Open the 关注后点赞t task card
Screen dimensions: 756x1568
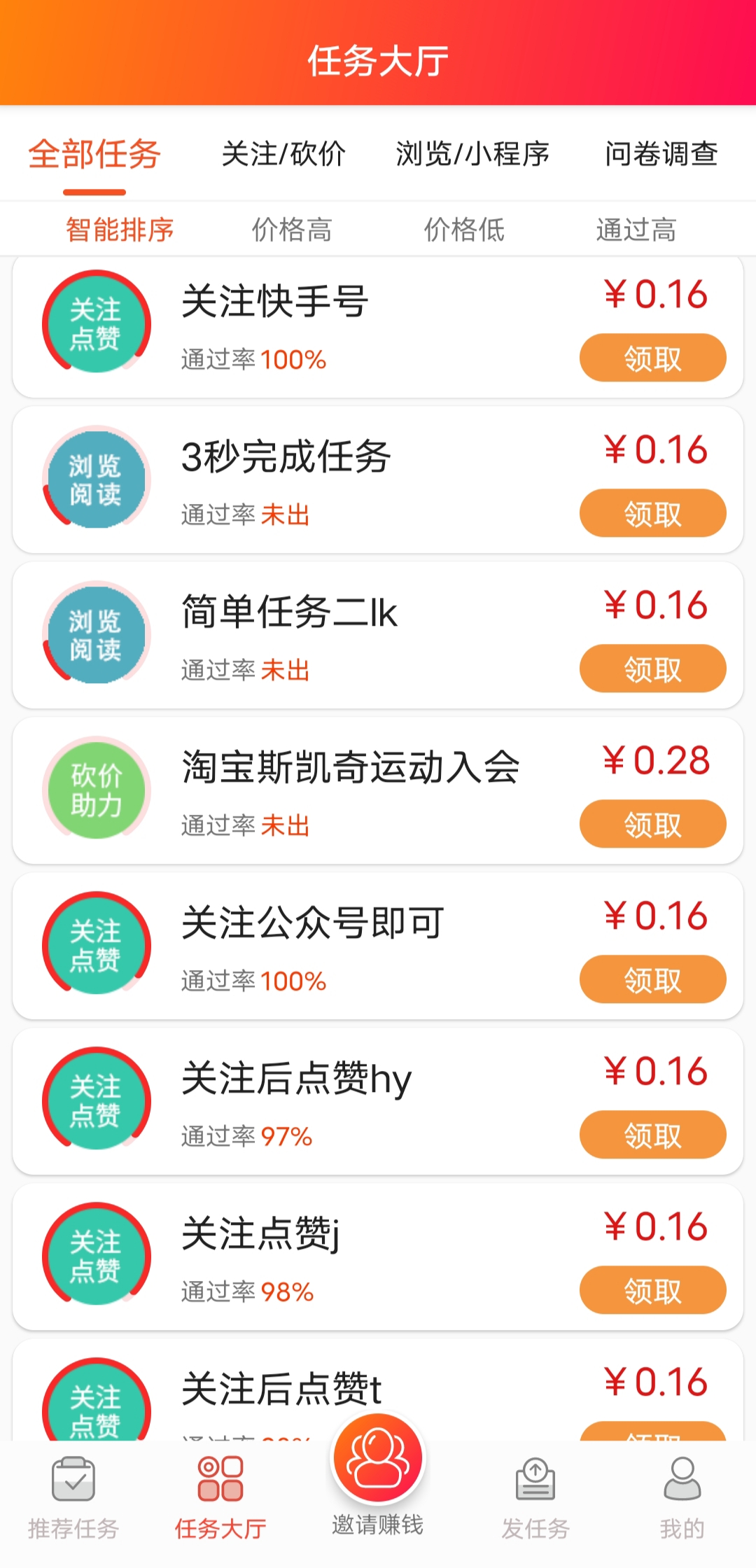click(x=378, y=1390)
